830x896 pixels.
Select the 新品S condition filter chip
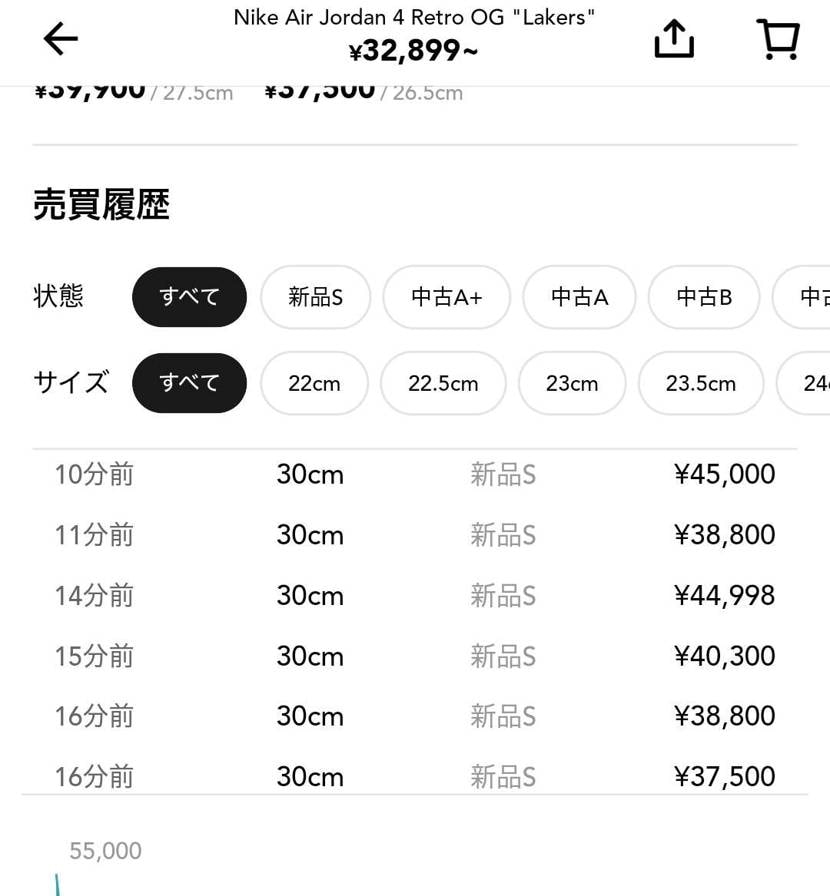(315, 297)
